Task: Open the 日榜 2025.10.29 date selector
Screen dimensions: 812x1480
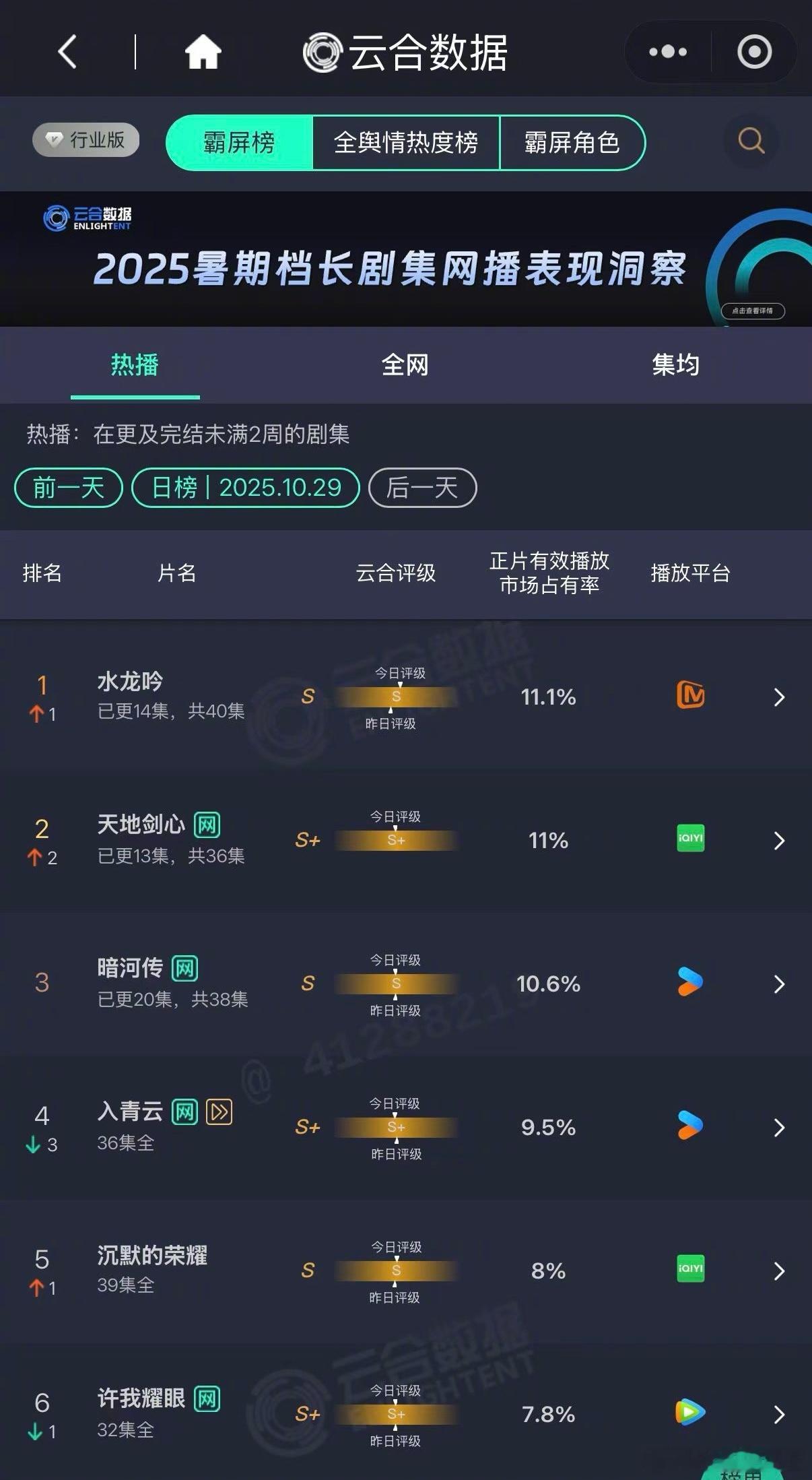Action: pos(245,488)
